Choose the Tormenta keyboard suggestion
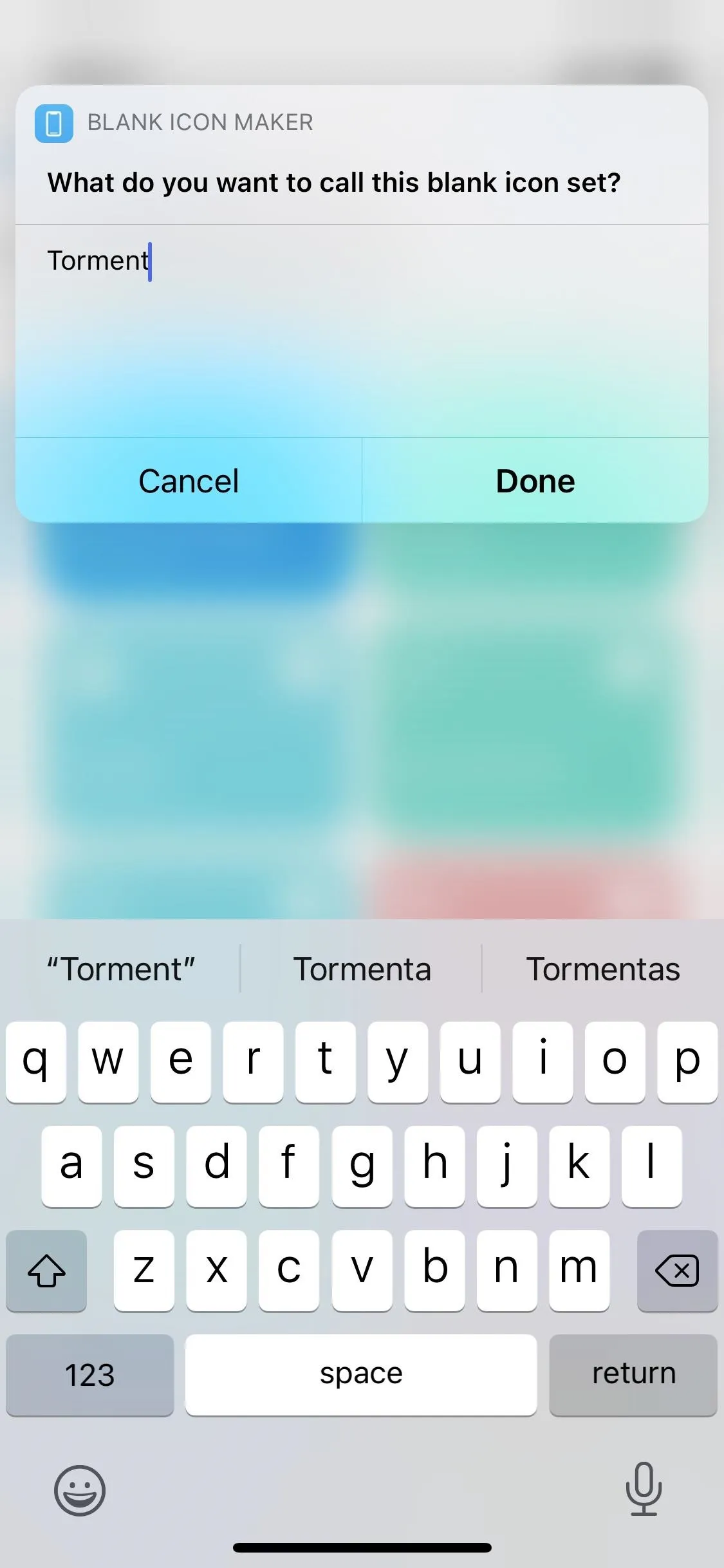This screenshot has height=1568, width=724. pos(362,969)
